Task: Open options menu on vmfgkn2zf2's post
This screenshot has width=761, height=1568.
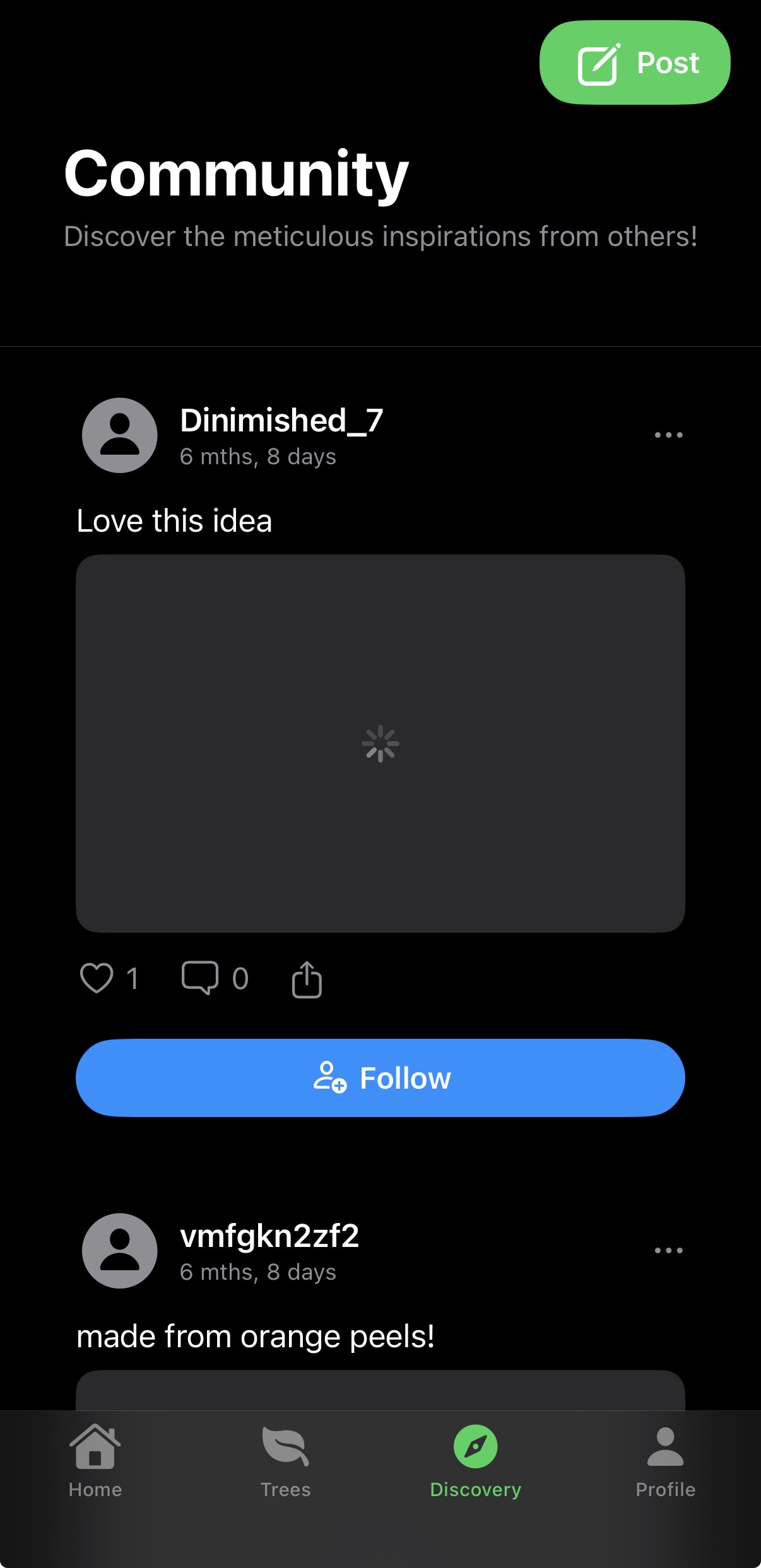Action: [x=668, y=1250]
